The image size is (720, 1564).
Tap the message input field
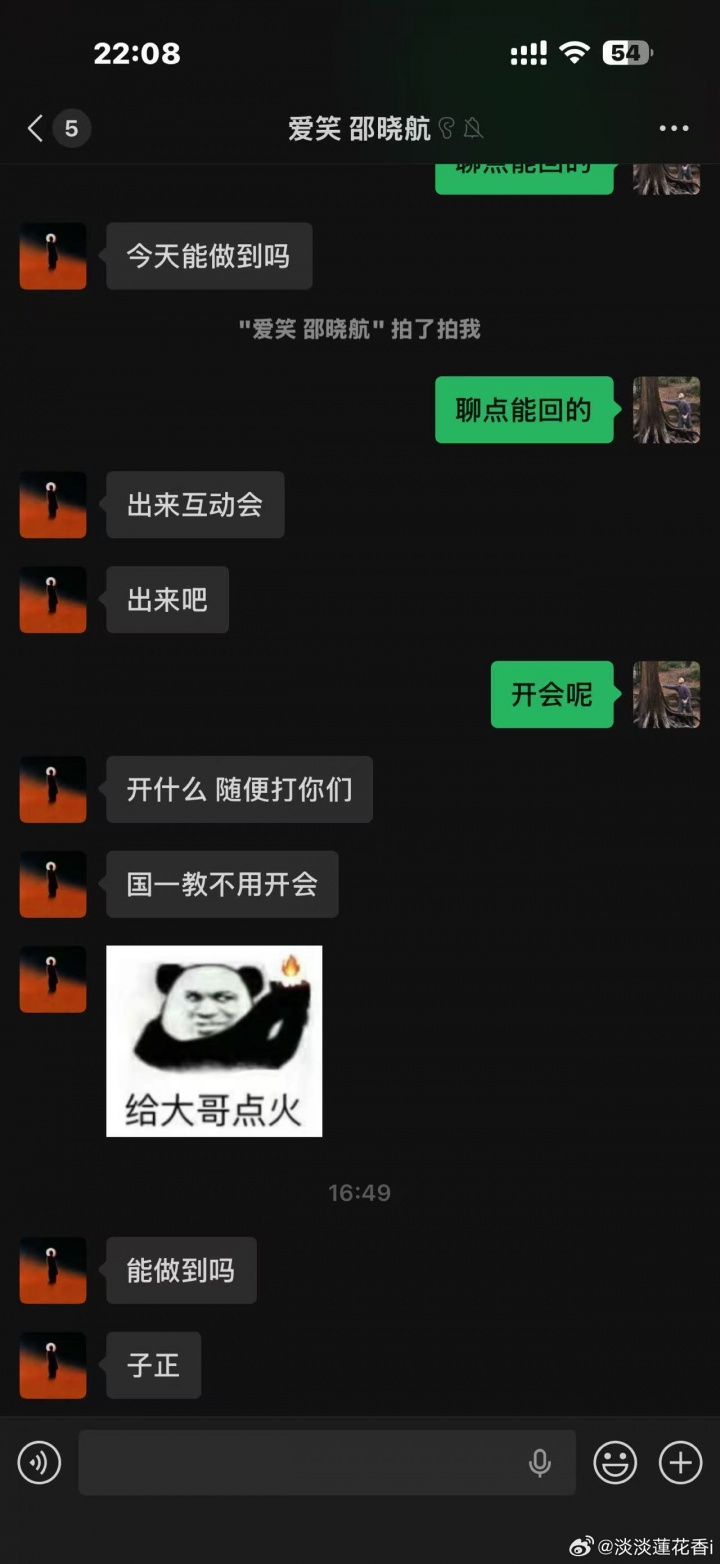300,1463
